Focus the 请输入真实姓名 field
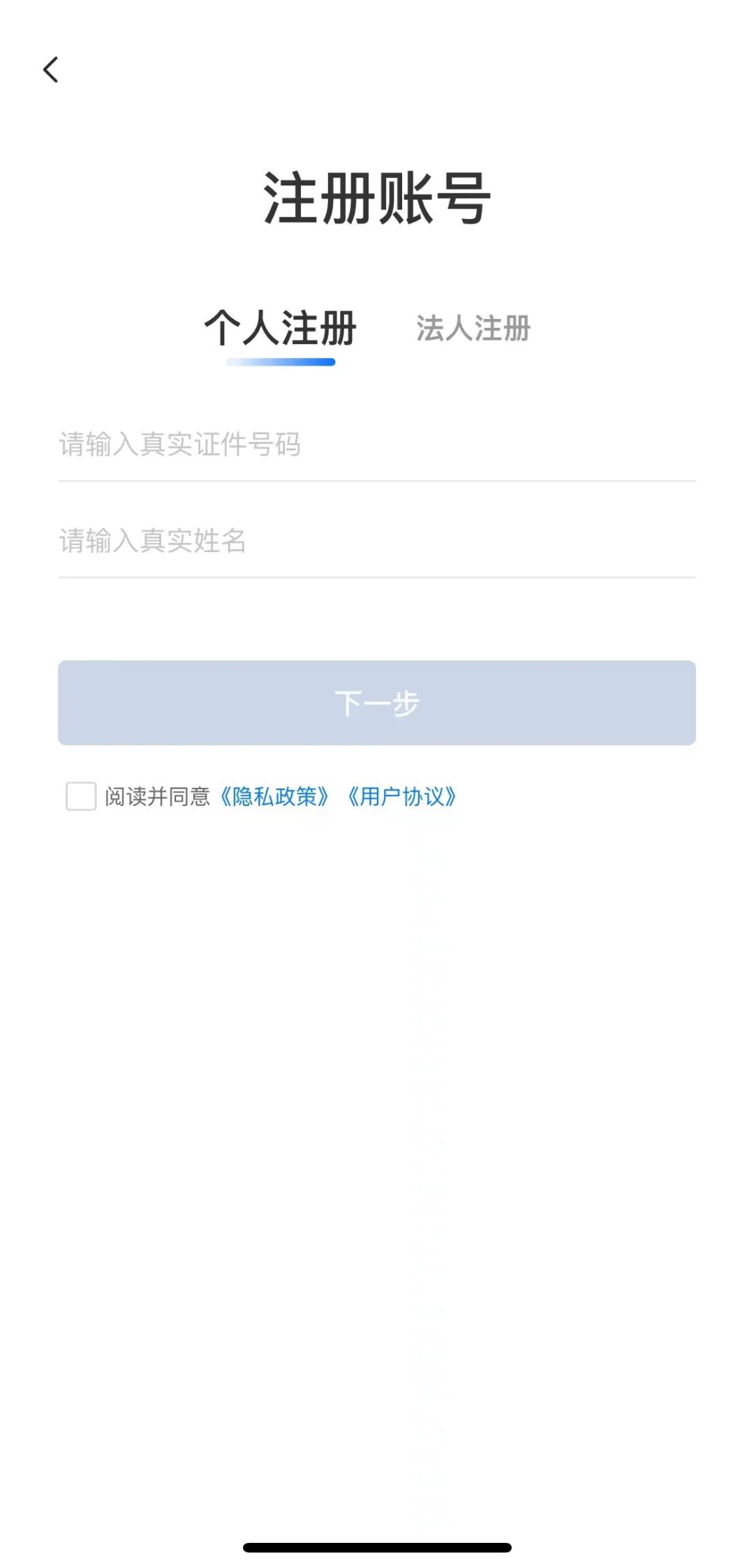 pyautogui.click(x=377, y=541)
